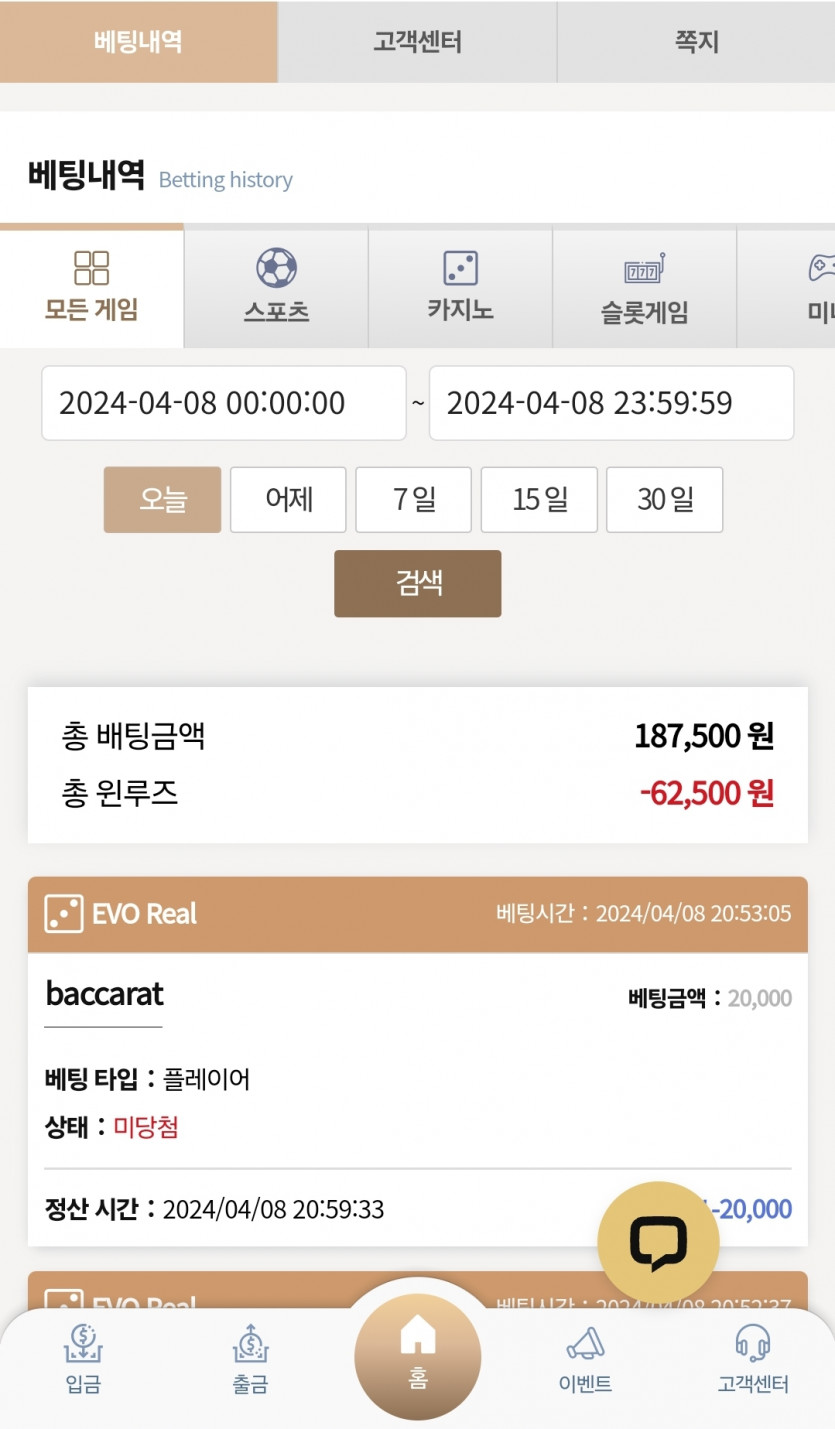
Task: Go to 입금 deposit page
Action: click(x=83, y=1358)
